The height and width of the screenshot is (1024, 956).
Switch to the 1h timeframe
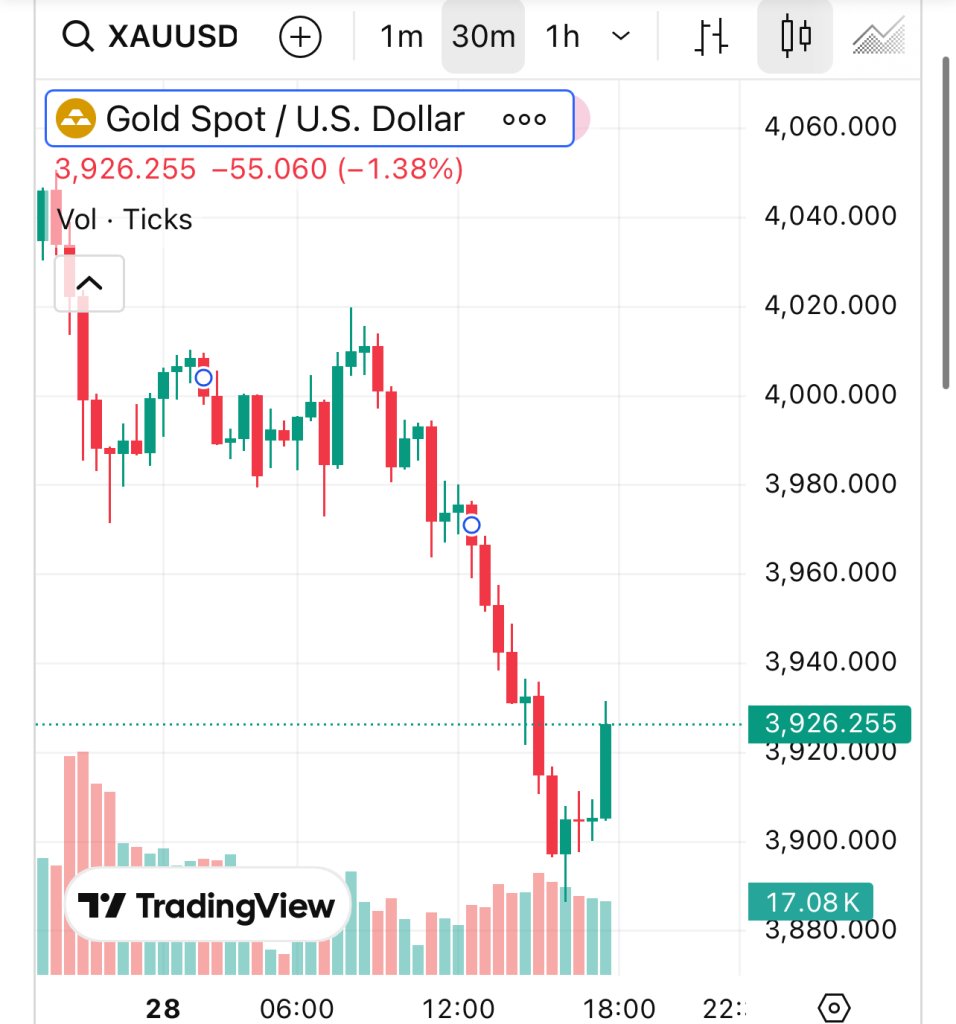point(563,38)
